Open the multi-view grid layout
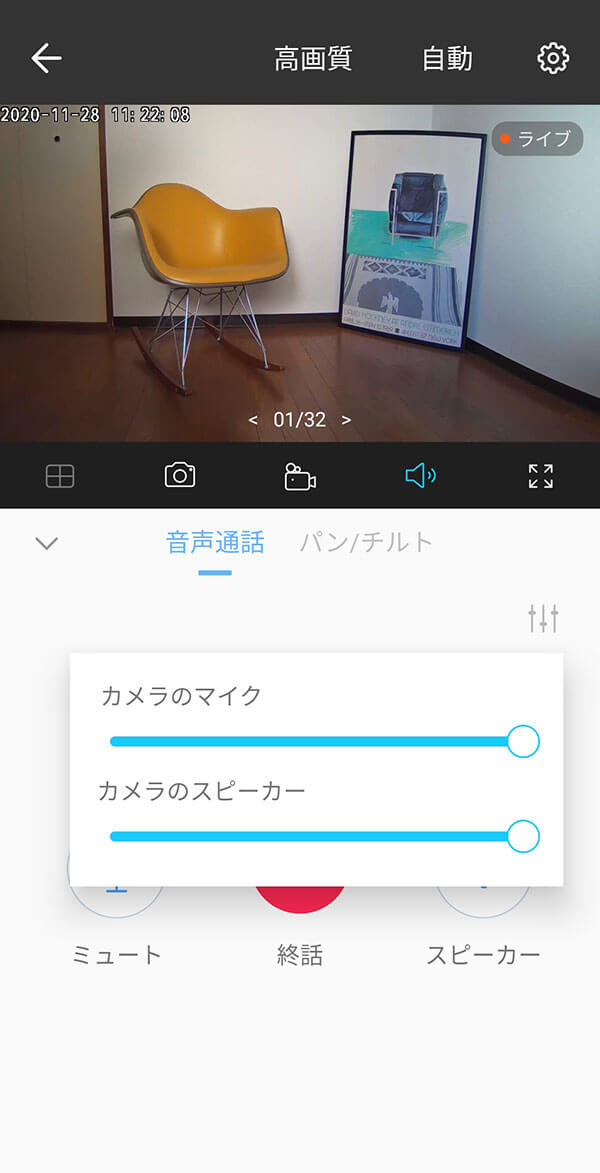Viewport: 600px width, 1173px height. [x=60, y=477]
